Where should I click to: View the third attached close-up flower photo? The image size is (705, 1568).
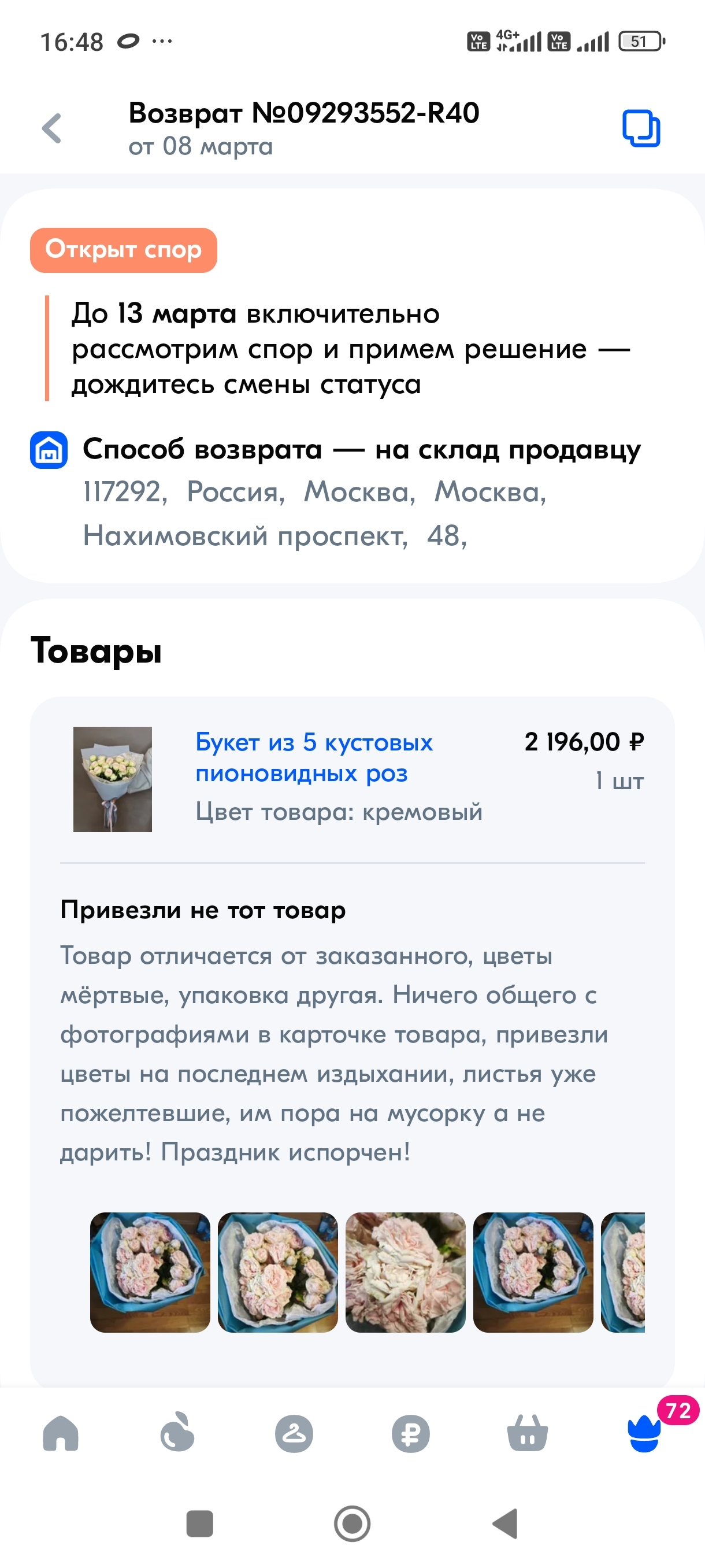click(x=405, y=1271)
